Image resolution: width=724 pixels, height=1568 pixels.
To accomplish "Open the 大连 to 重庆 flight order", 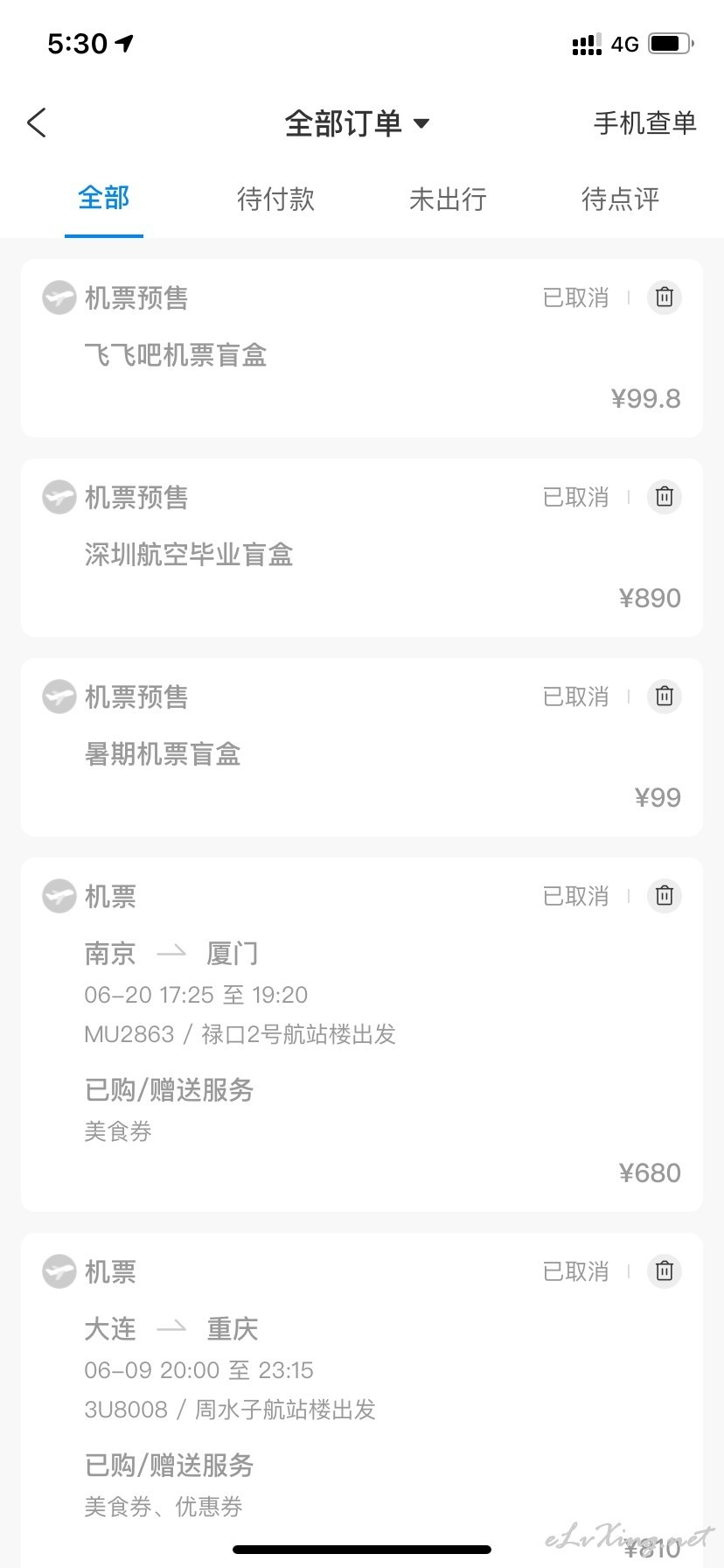I will 362,1400.
